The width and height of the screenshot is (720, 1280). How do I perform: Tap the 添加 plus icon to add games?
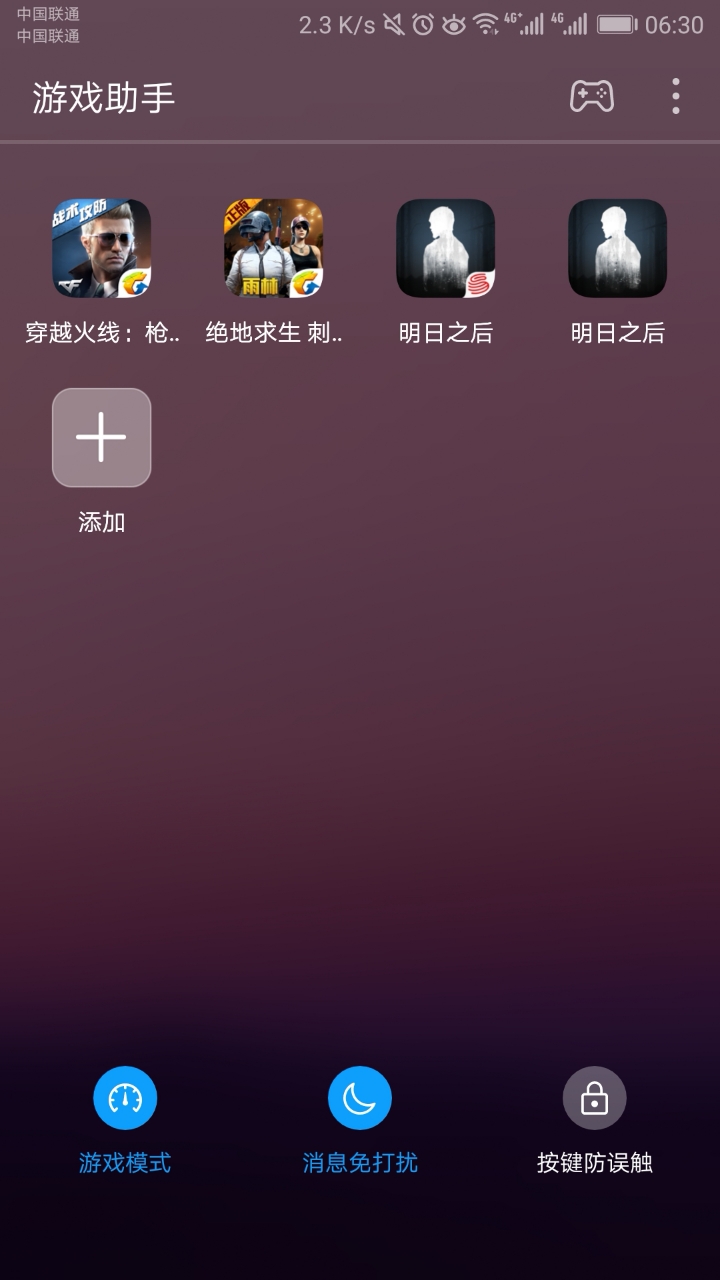101,437
